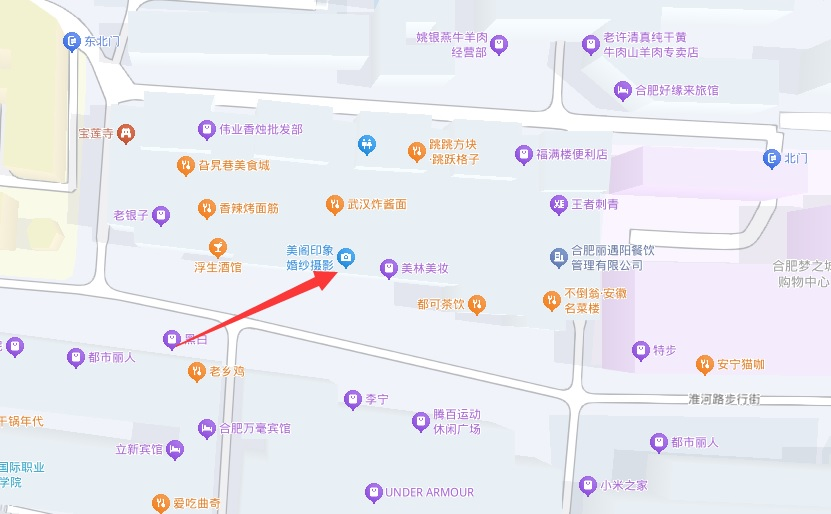Open the 宝莲寺 temple marker
Image resolution: width=831 pixels, height=514 pixels.
(x=125, y=132)
